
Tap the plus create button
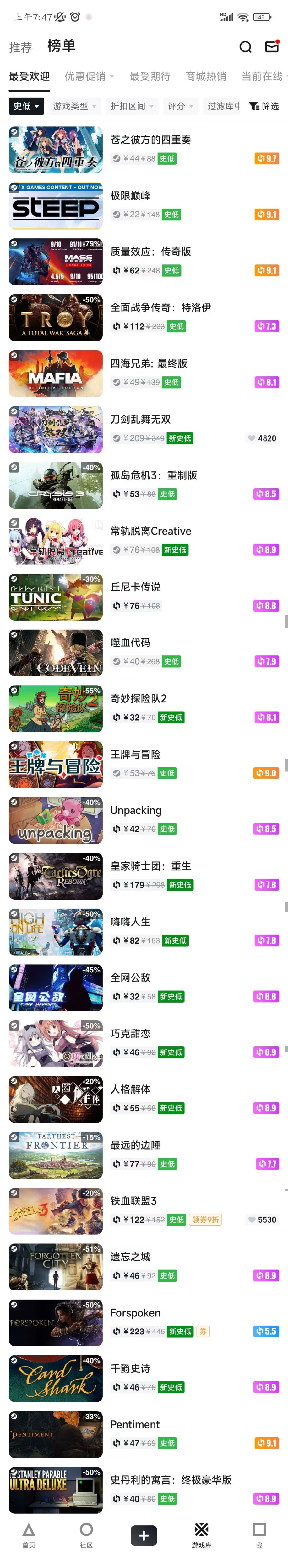[144, 1535]
